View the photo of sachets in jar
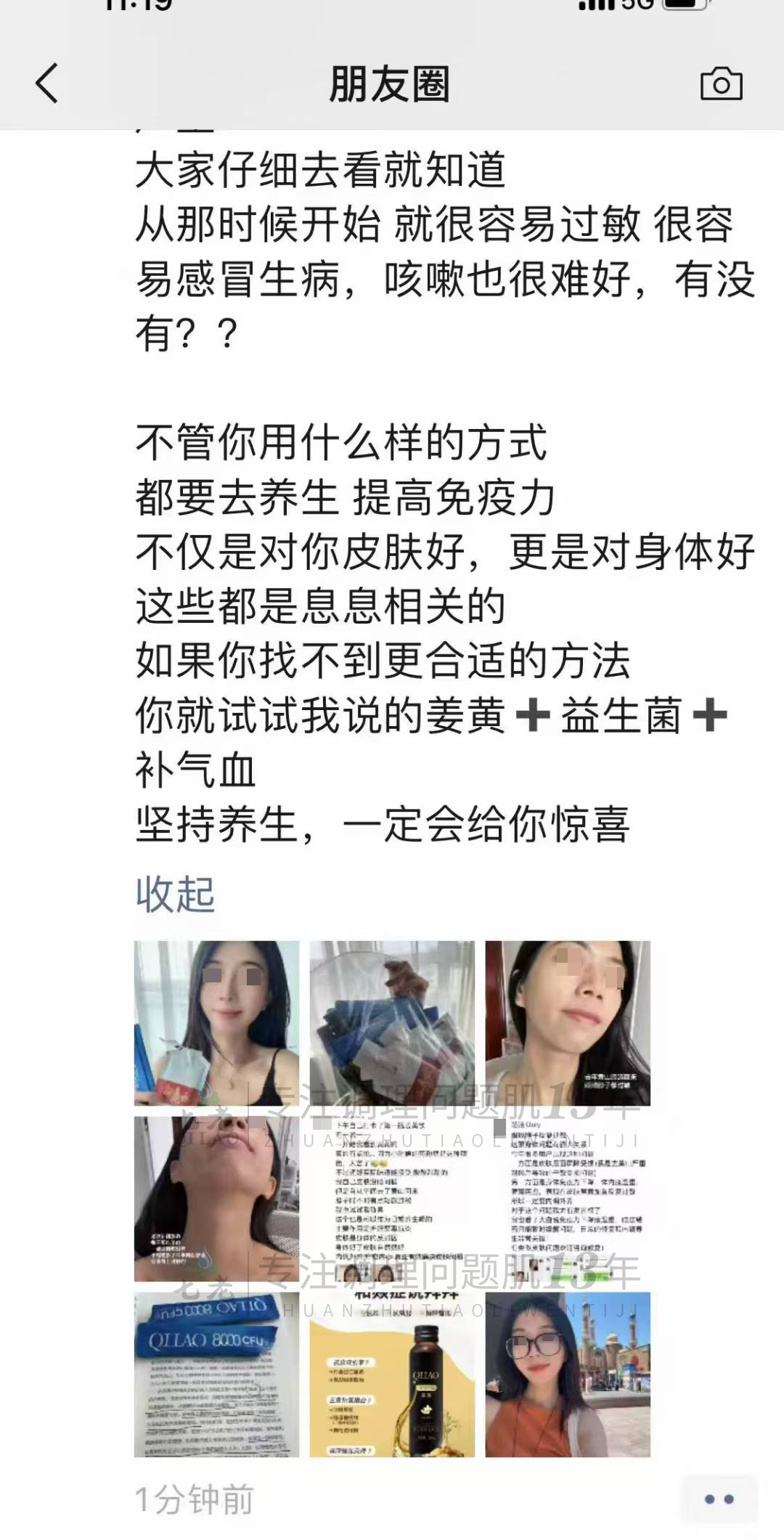The height and width of the screenshot is (1540, 784). point(392,1023)
